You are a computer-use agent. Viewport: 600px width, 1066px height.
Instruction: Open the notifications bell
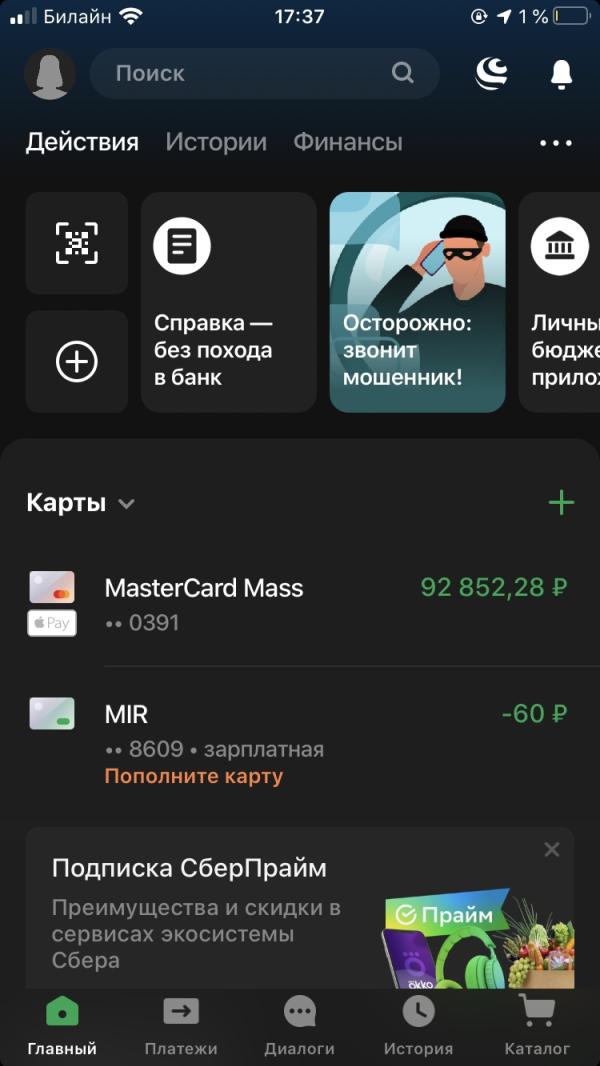coord(561,73)
